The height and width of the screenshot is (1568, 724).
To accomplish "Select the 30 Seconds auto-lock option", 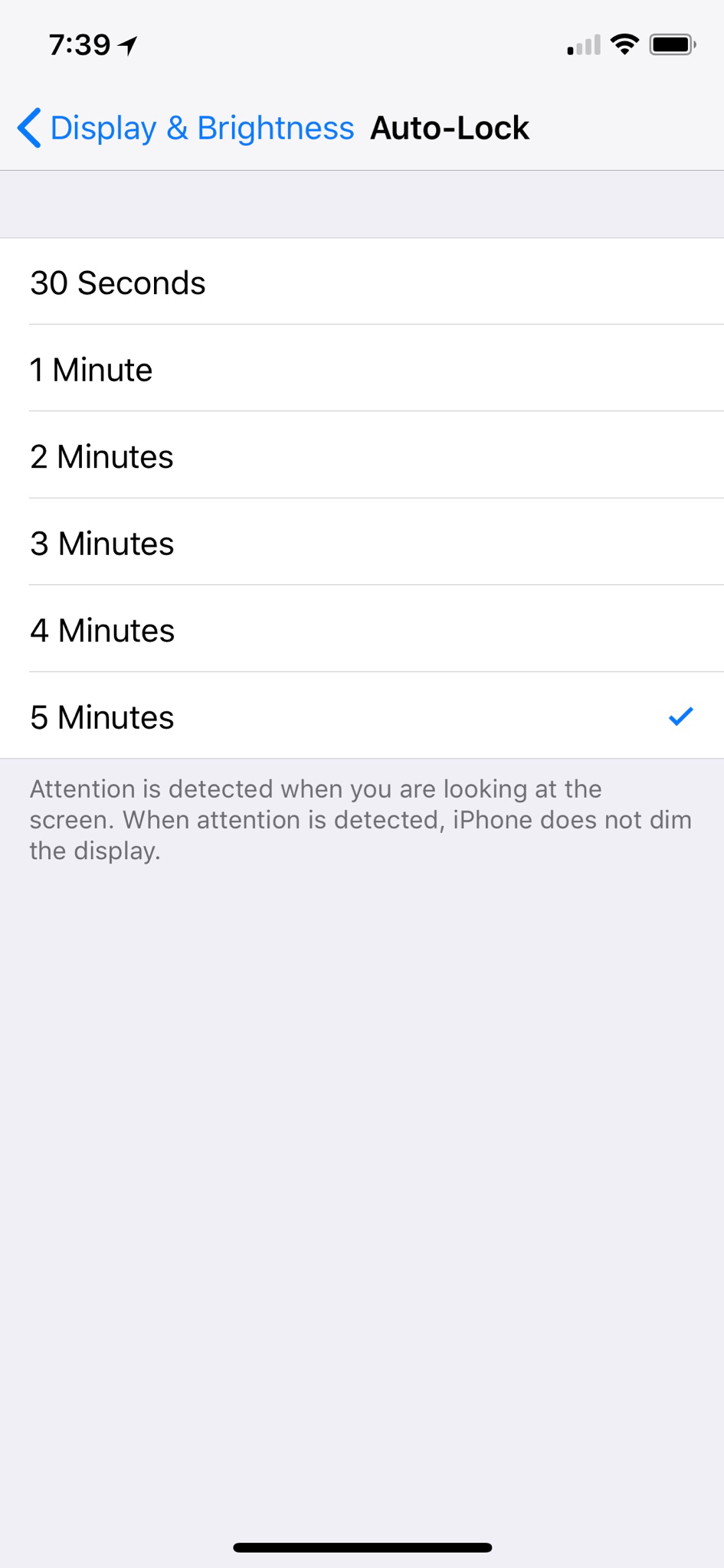I will click(362, 282).
